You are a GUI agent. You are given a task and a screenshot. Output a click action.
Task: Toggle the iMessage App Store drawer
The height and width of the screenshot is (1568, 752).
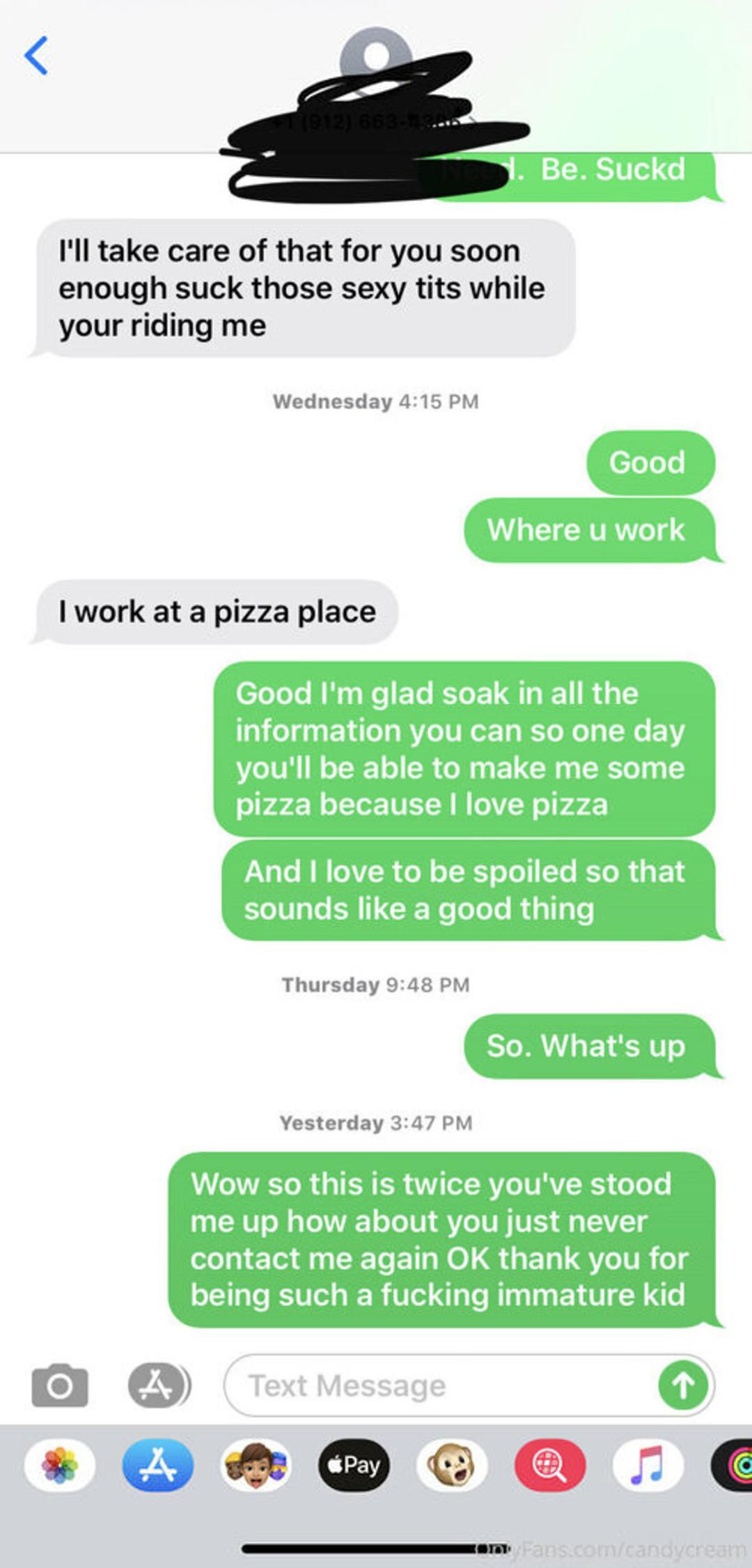click(x=157, y=1385)
